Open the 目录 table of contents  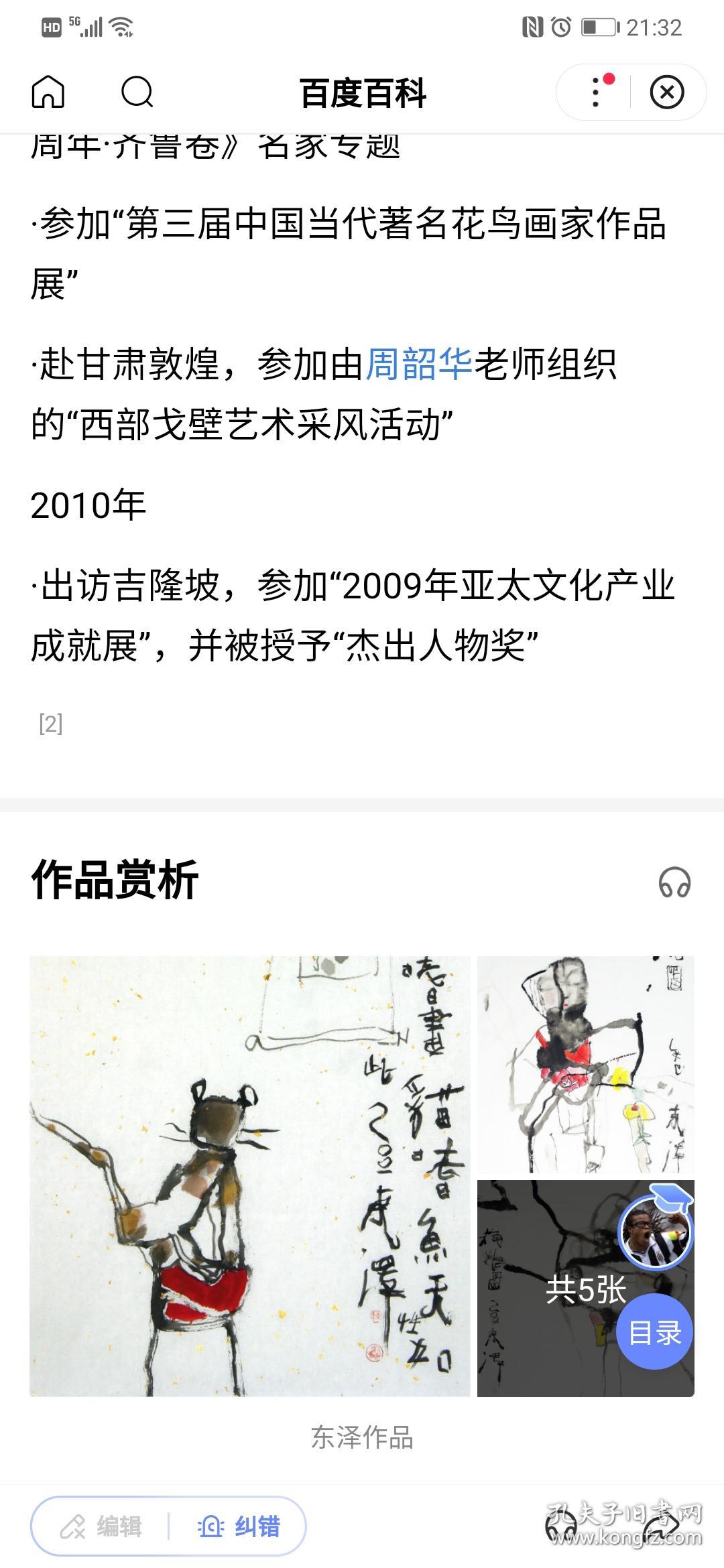point(654,1330)
